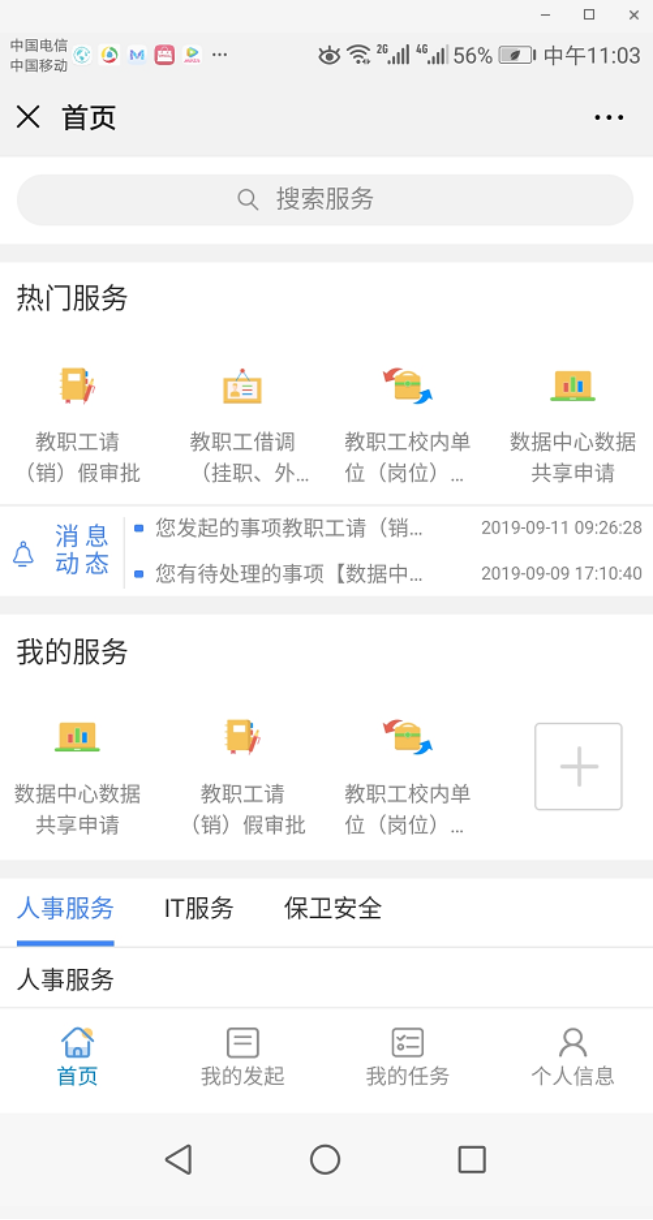The height and width of the screenshot is (1220, 653).
Task: Add a service with the plus button
Action: [x=578, y=766]
